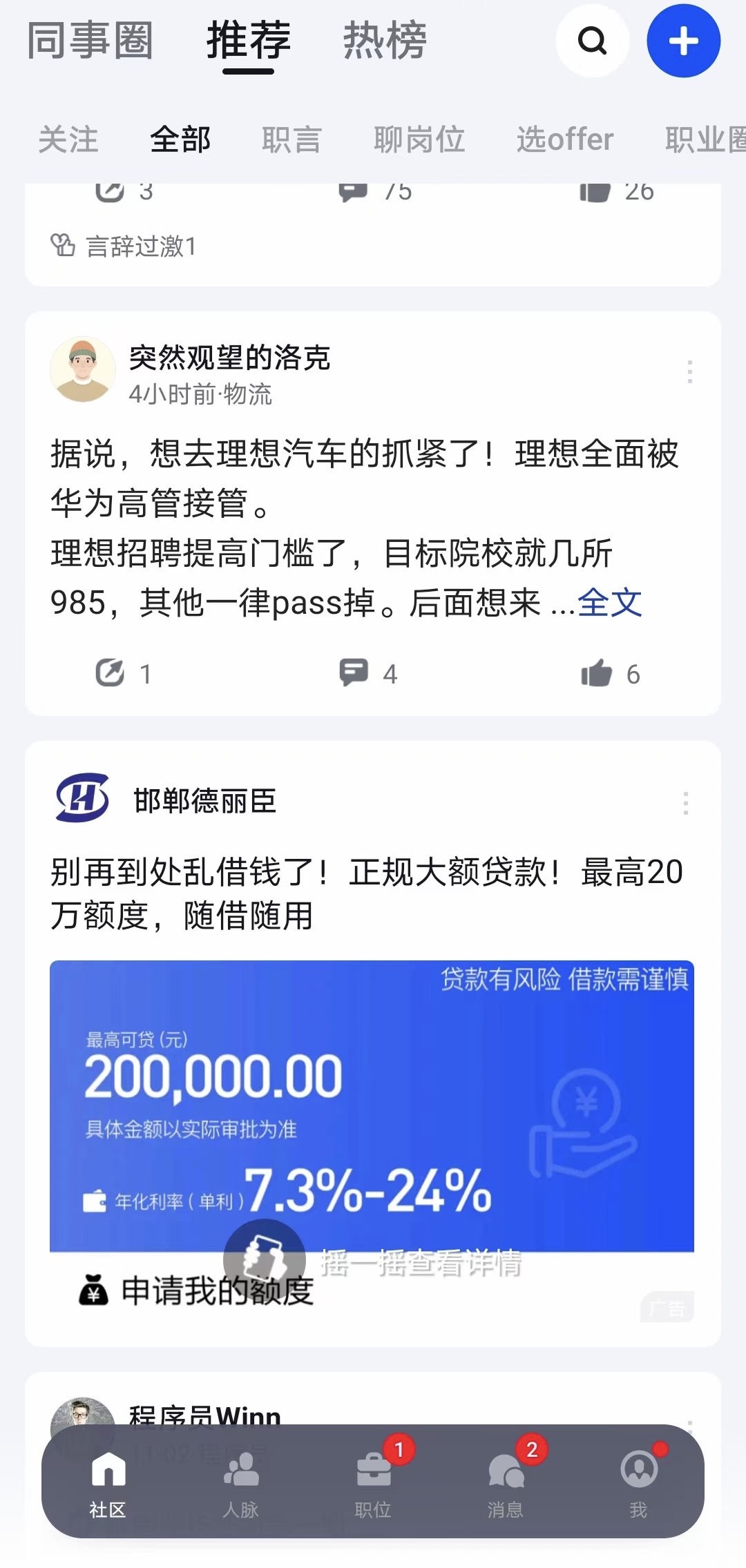746x1568 pixels.
Task: Open the 我 profile tab
Action: click(x=638, y=1482)
